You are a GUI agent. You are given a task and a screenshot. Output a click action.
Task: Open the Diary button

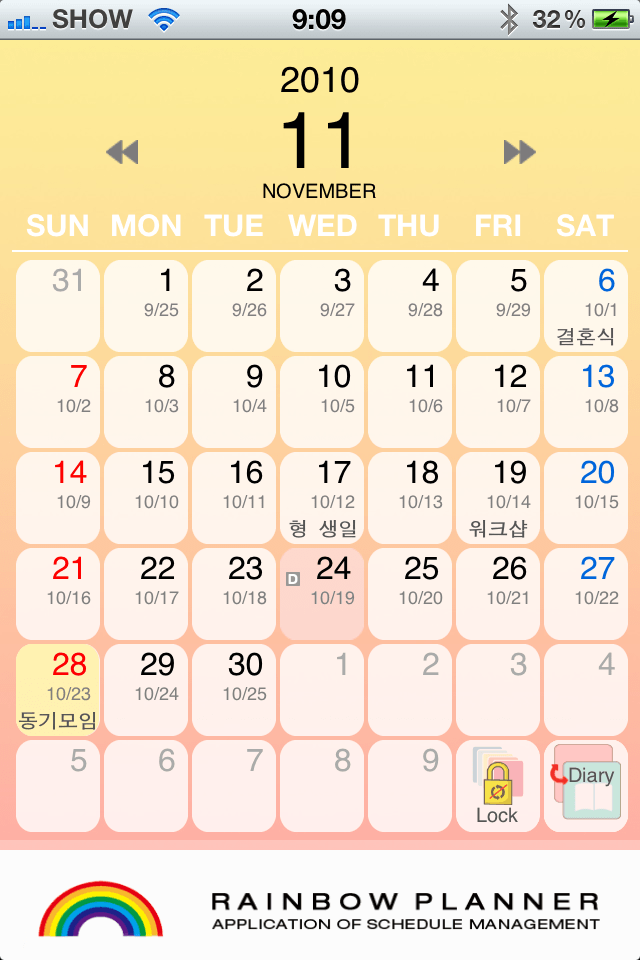[x=585, y=786]
